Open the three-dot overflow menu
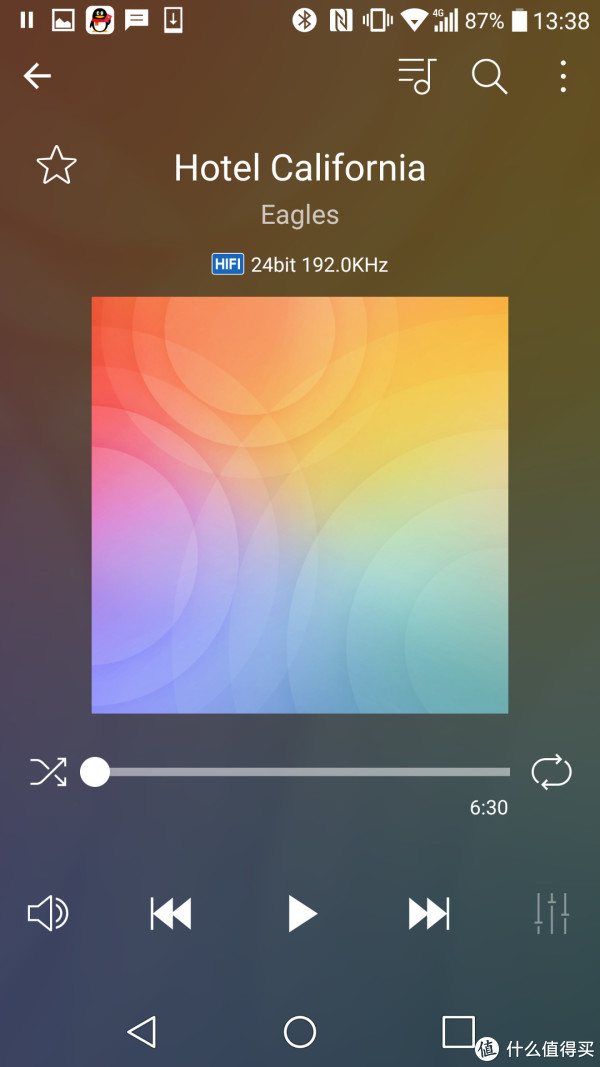This screenshot has width=600, height=1067. [563, 76]
